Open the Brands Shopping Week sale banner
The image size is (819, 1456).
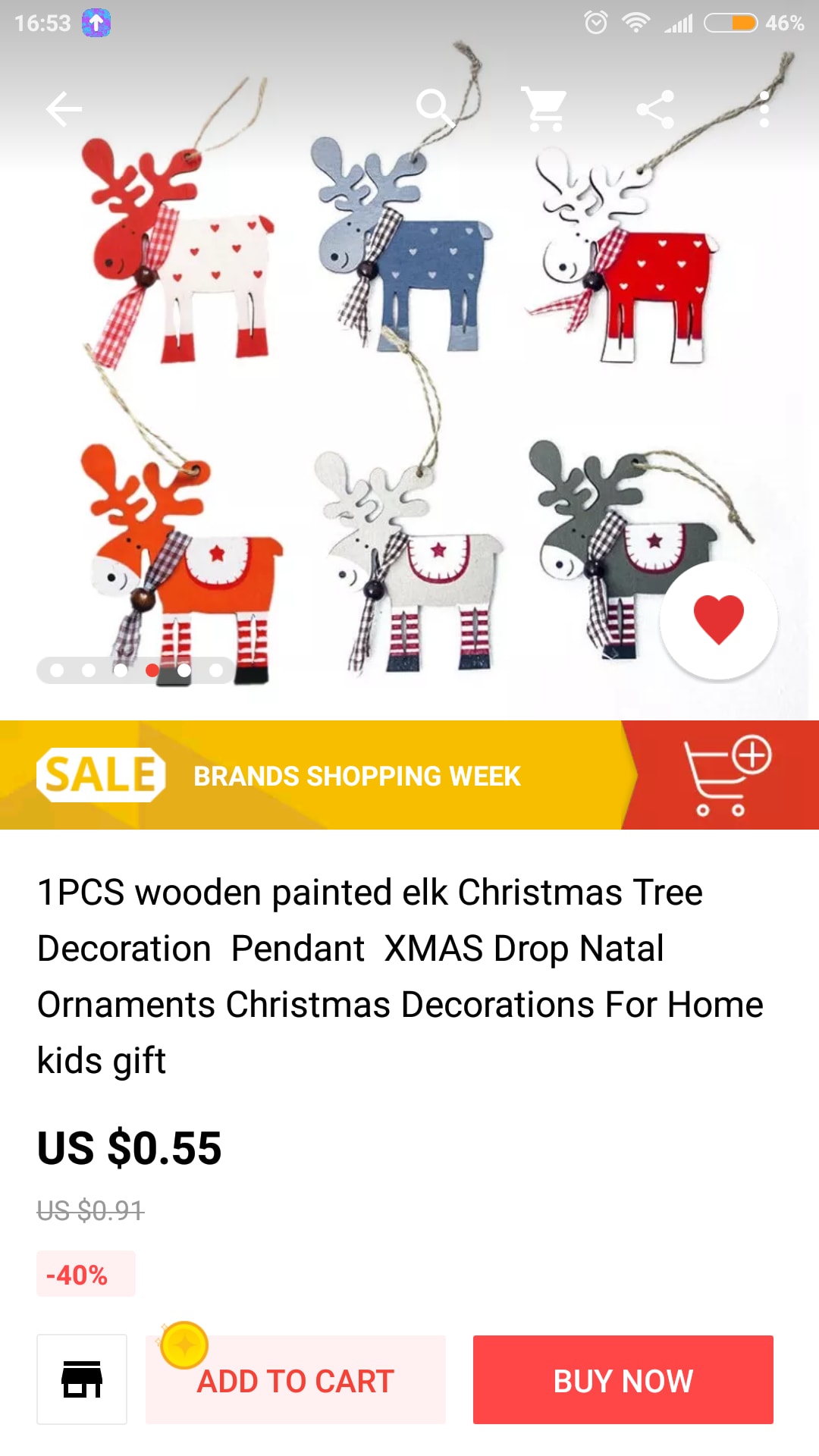coord(356,776)
